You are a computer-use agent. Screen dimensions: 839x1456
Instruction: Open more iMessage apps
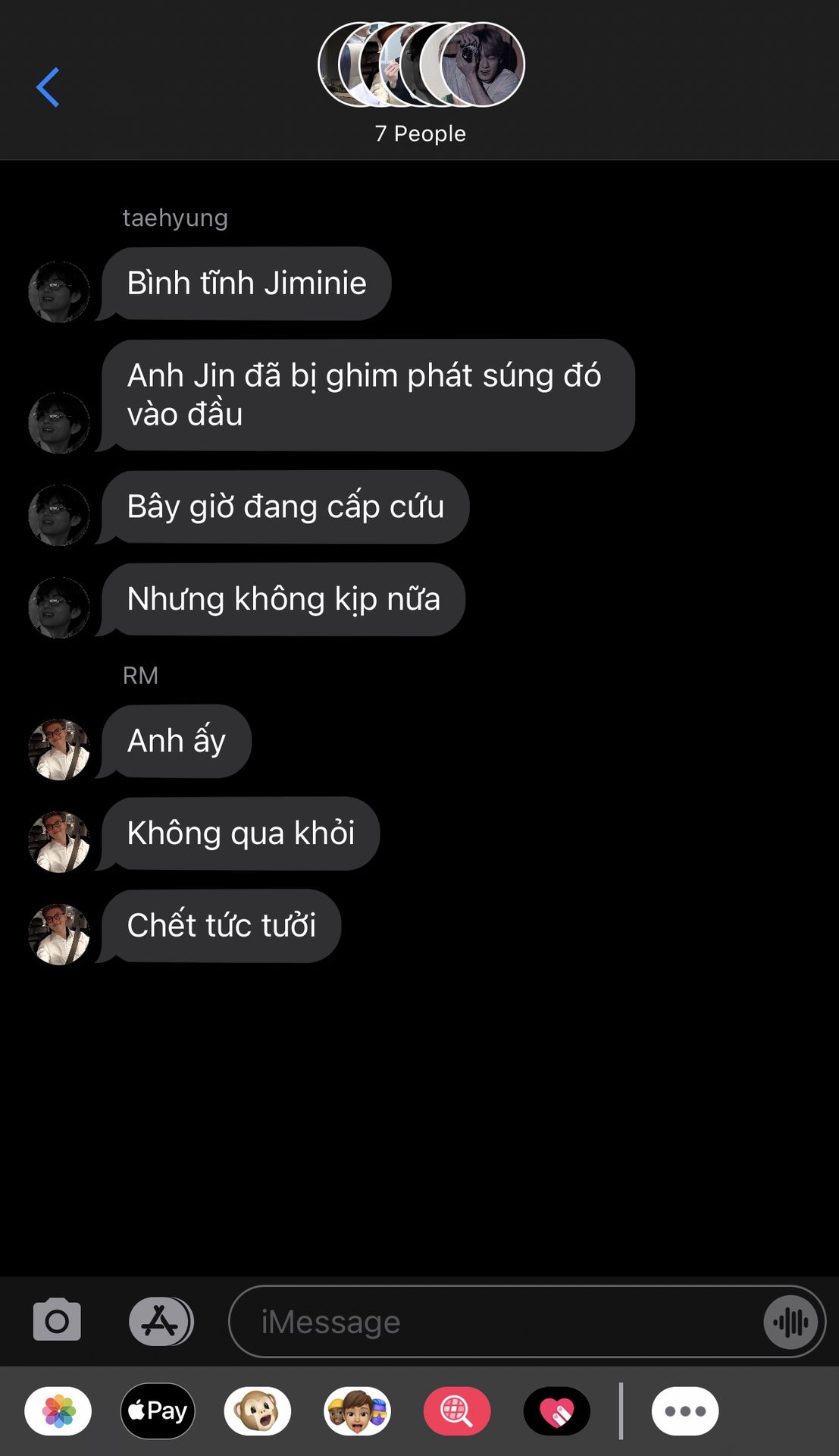pyautogui.click(x=685, y=1411)
